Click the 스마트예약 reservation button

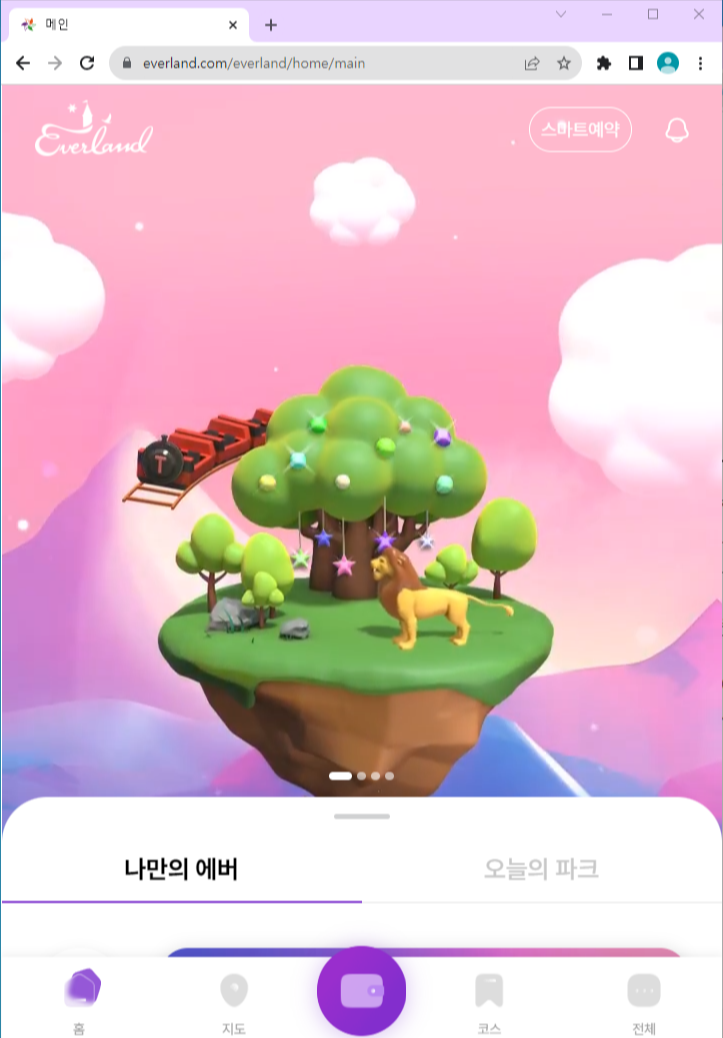pos(580,129)
